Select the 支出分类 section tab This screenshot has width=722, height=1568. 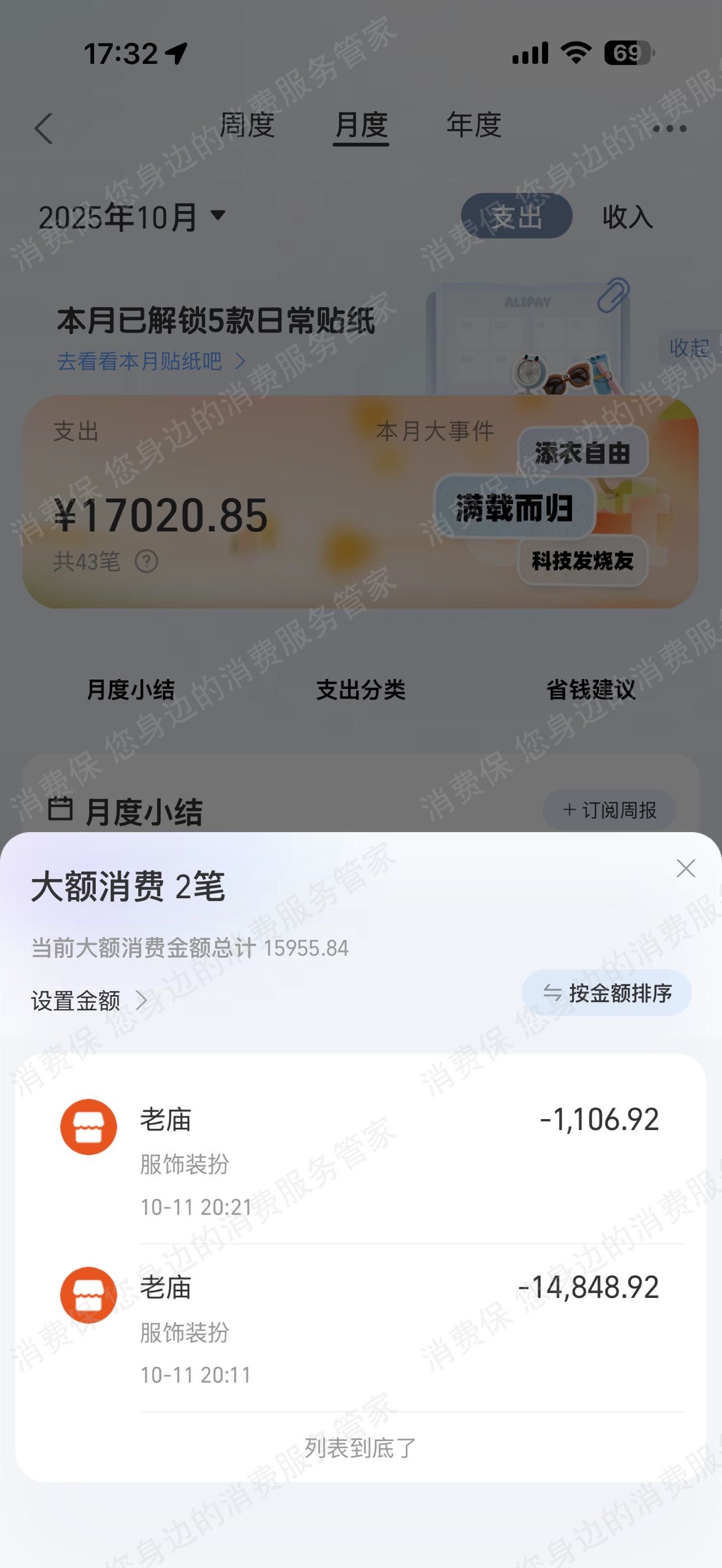361,691
